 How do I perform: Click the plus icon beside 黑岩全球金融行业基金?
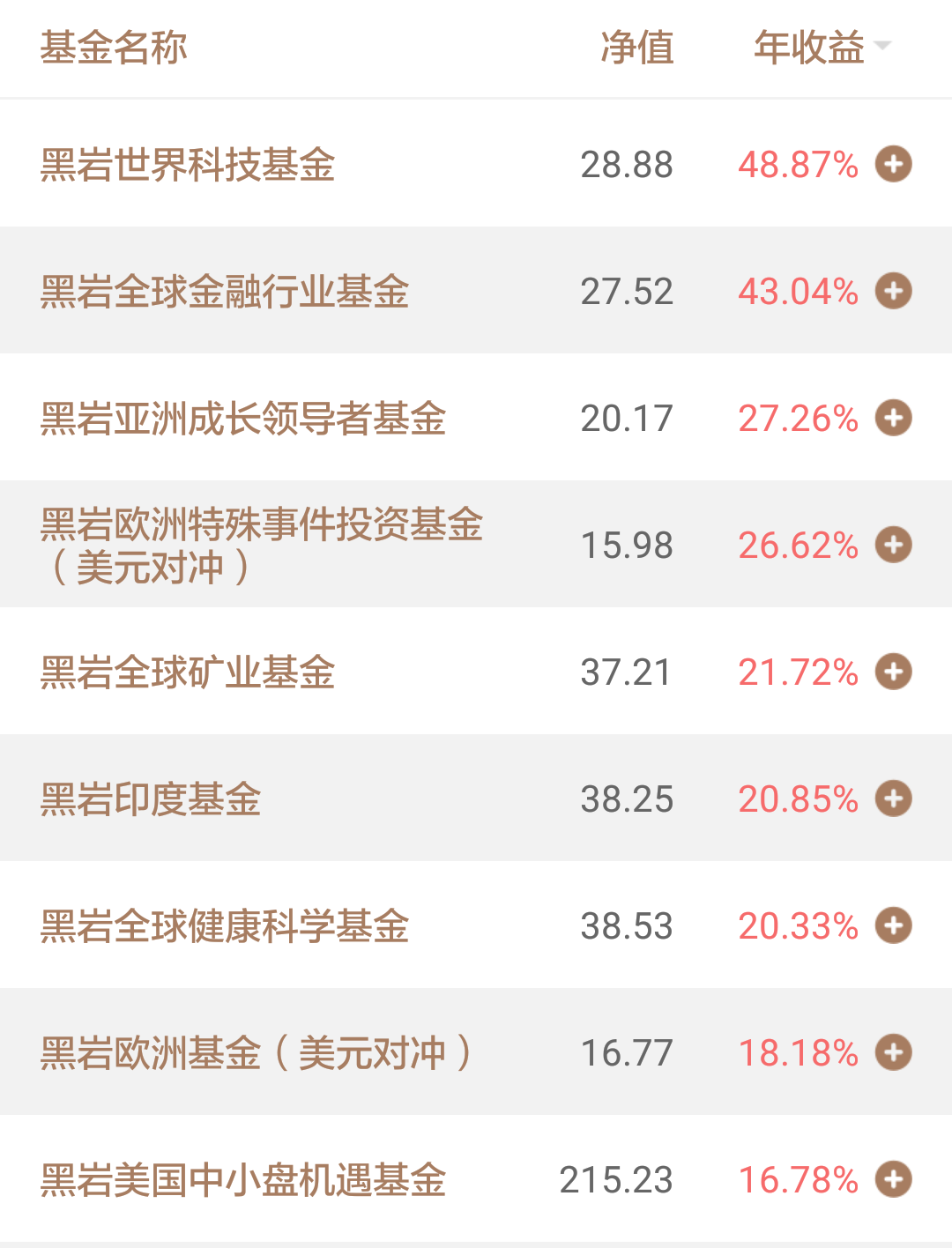pyautogui.click(x=894, y=291)
